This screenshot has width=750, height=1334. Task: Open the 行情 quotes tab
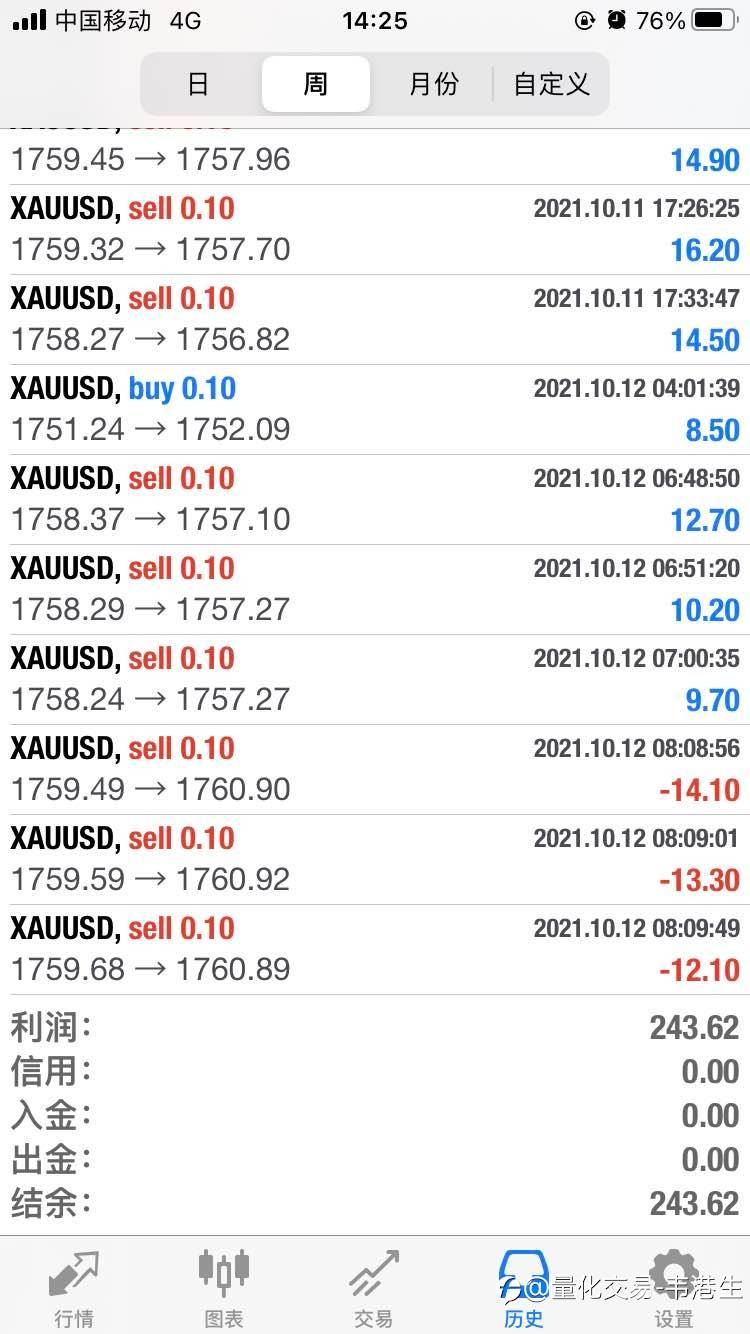(x=75, y=1286)
